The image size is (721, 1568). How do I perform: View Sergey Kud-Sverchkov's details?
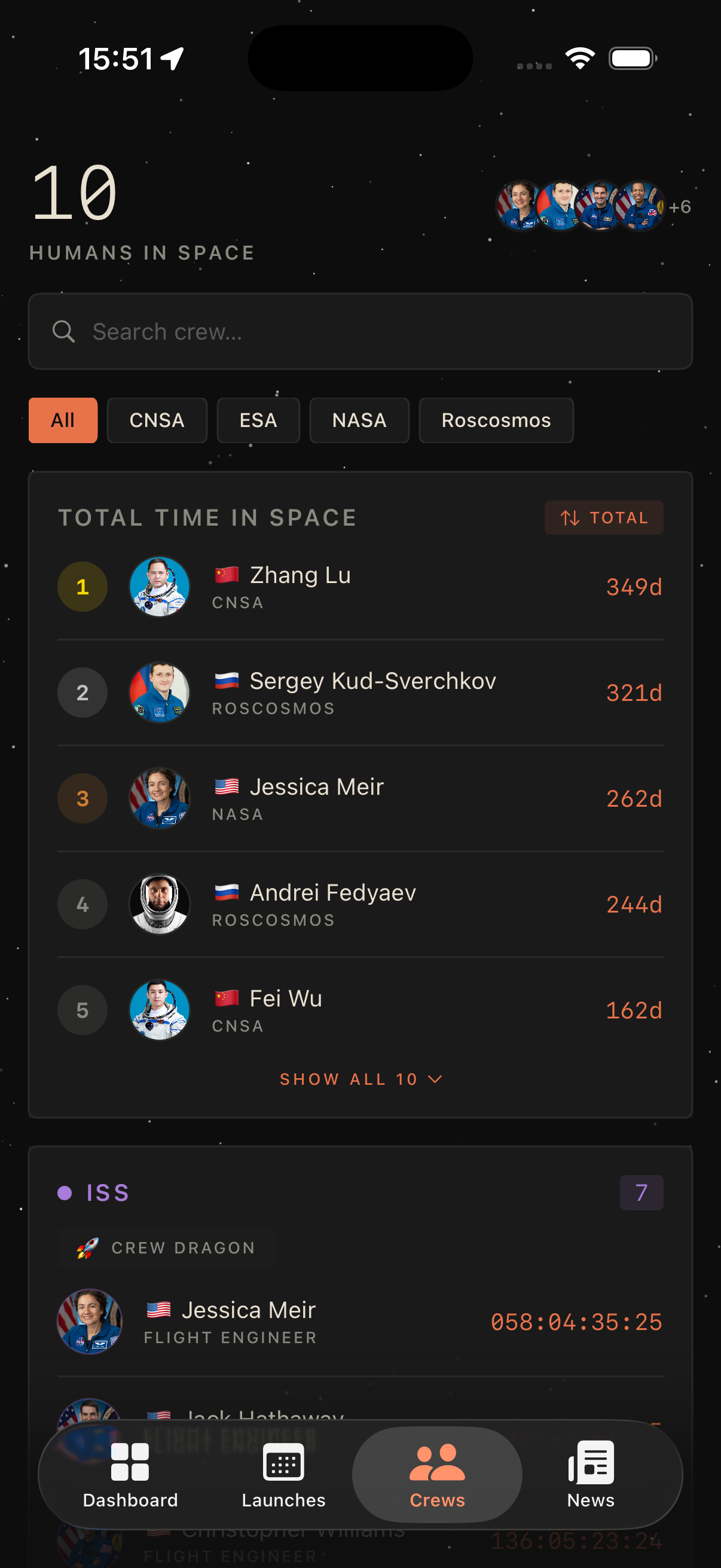pos(360,693)
